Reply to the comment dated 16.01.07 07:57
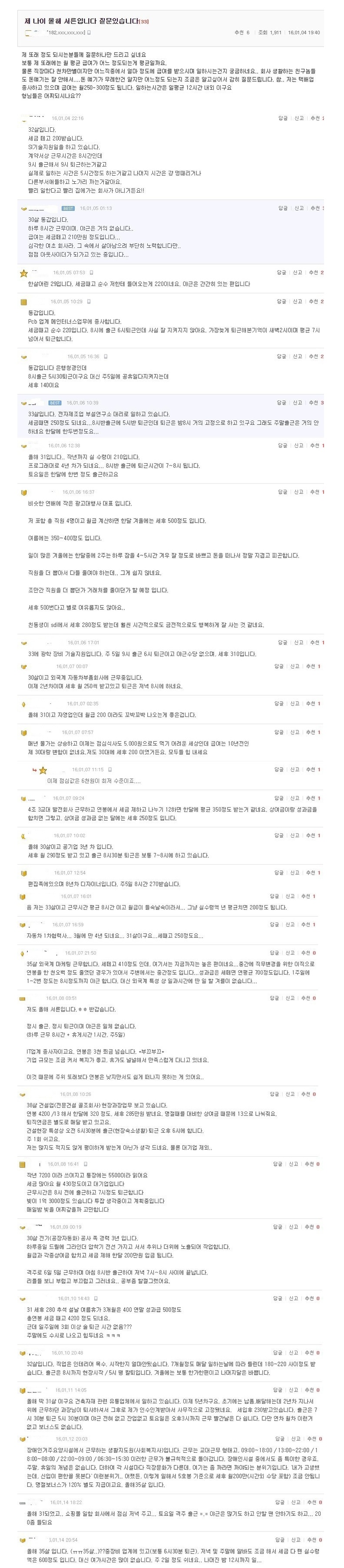The image size is (344, 1568). [x=281, y=732]
